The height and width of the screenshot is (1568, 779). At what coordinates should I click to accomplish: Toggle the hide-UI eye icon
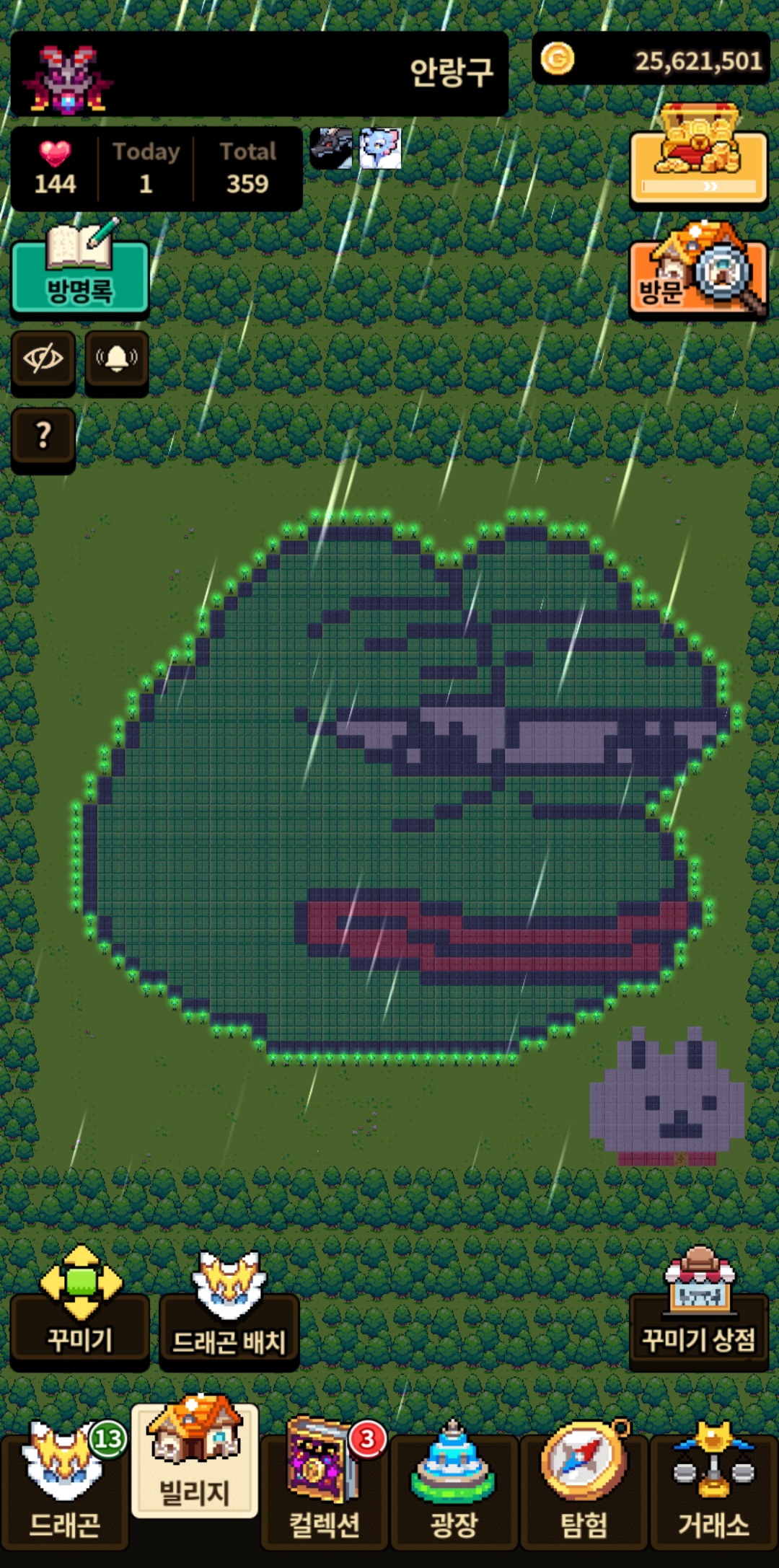point(43,359)
